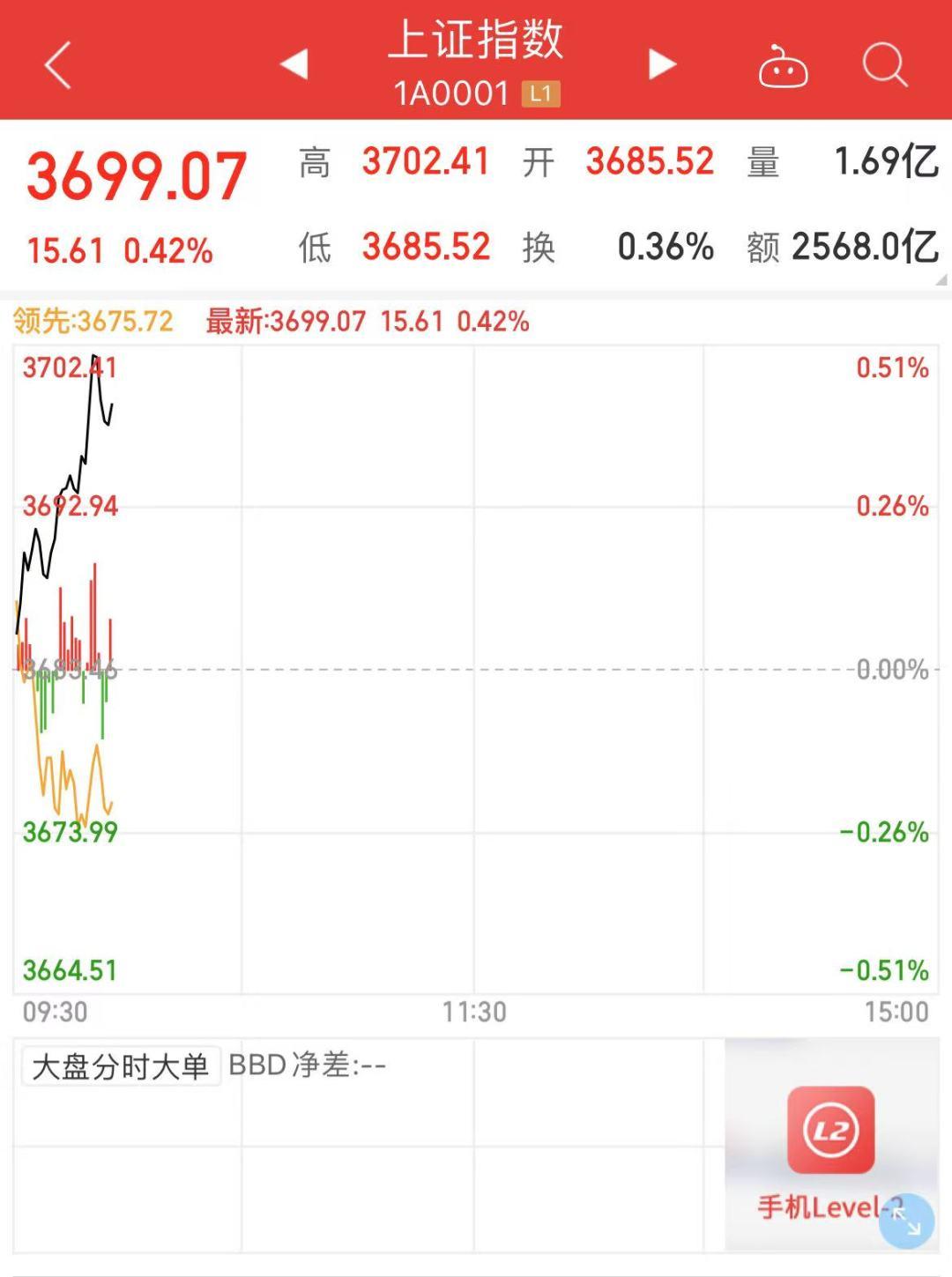Go back to the previous screen
The image size is (952, 1277).
(57, 65)
